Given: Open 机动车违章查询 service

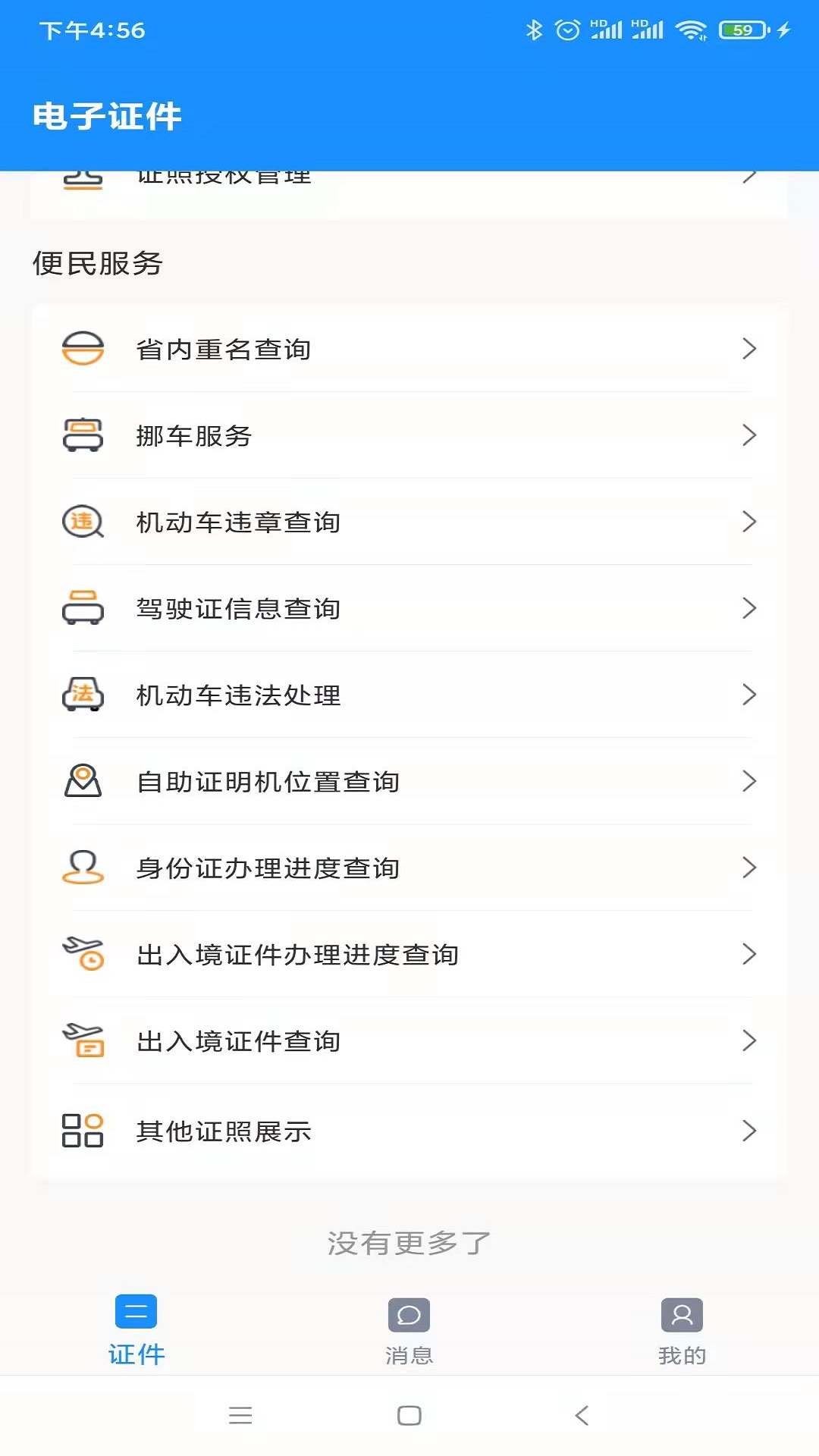Looking at the screenshot, I should [409, 522].
